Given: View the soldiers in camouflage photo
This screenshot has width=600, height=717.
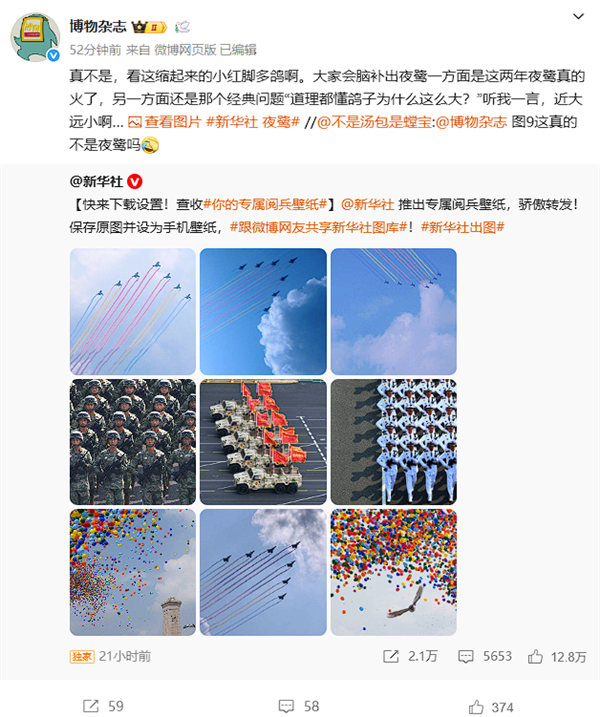Looking at the screenshot, I should 133,441.
